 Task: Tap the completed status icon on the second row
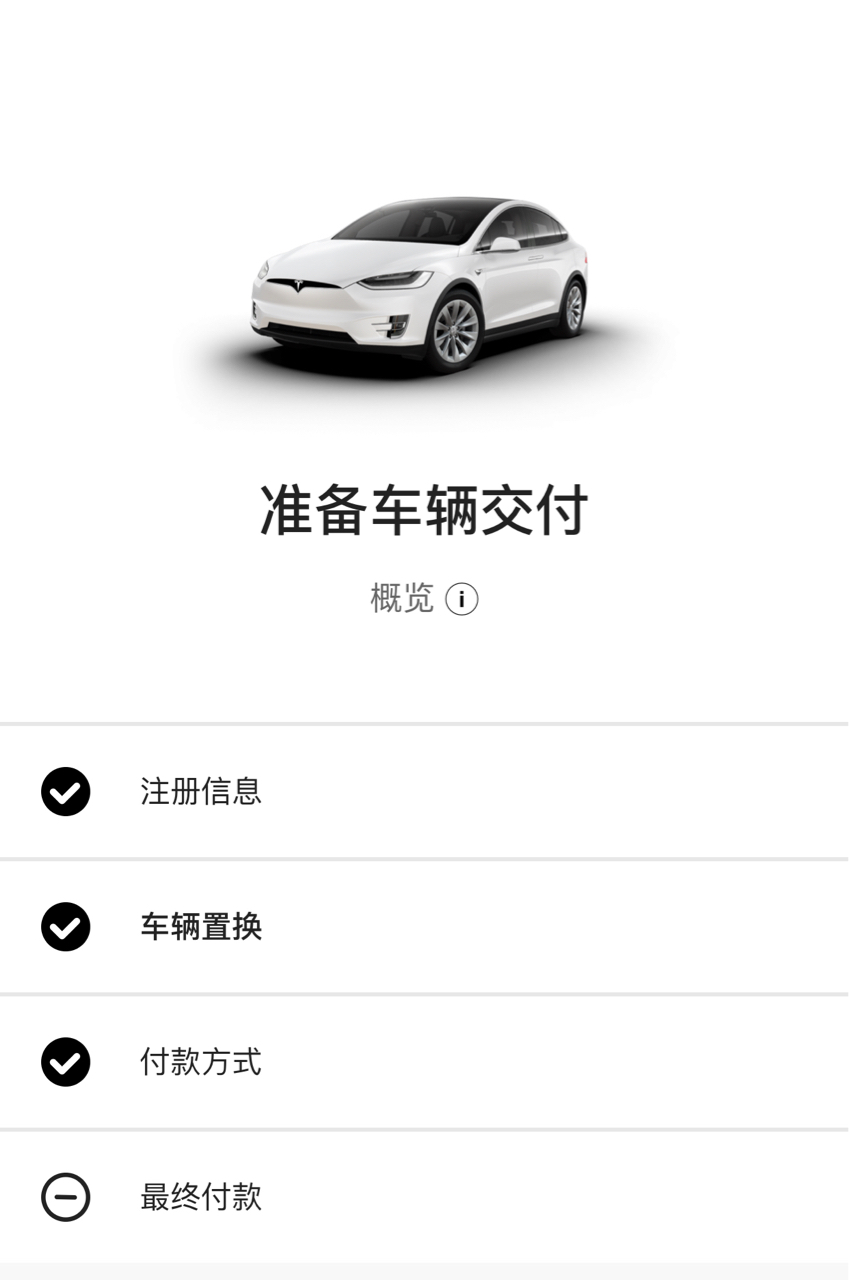point(64,927)
